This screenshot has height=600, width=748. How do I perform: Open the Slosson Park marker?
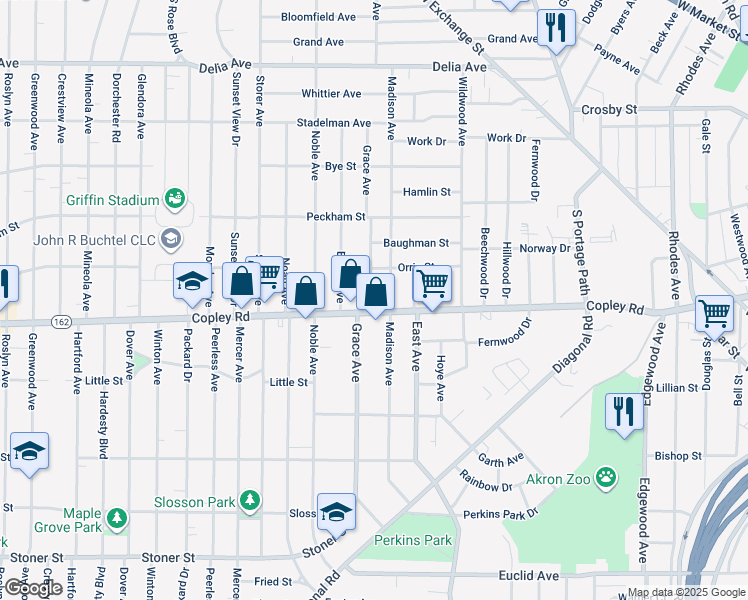[x=249, y=502]
